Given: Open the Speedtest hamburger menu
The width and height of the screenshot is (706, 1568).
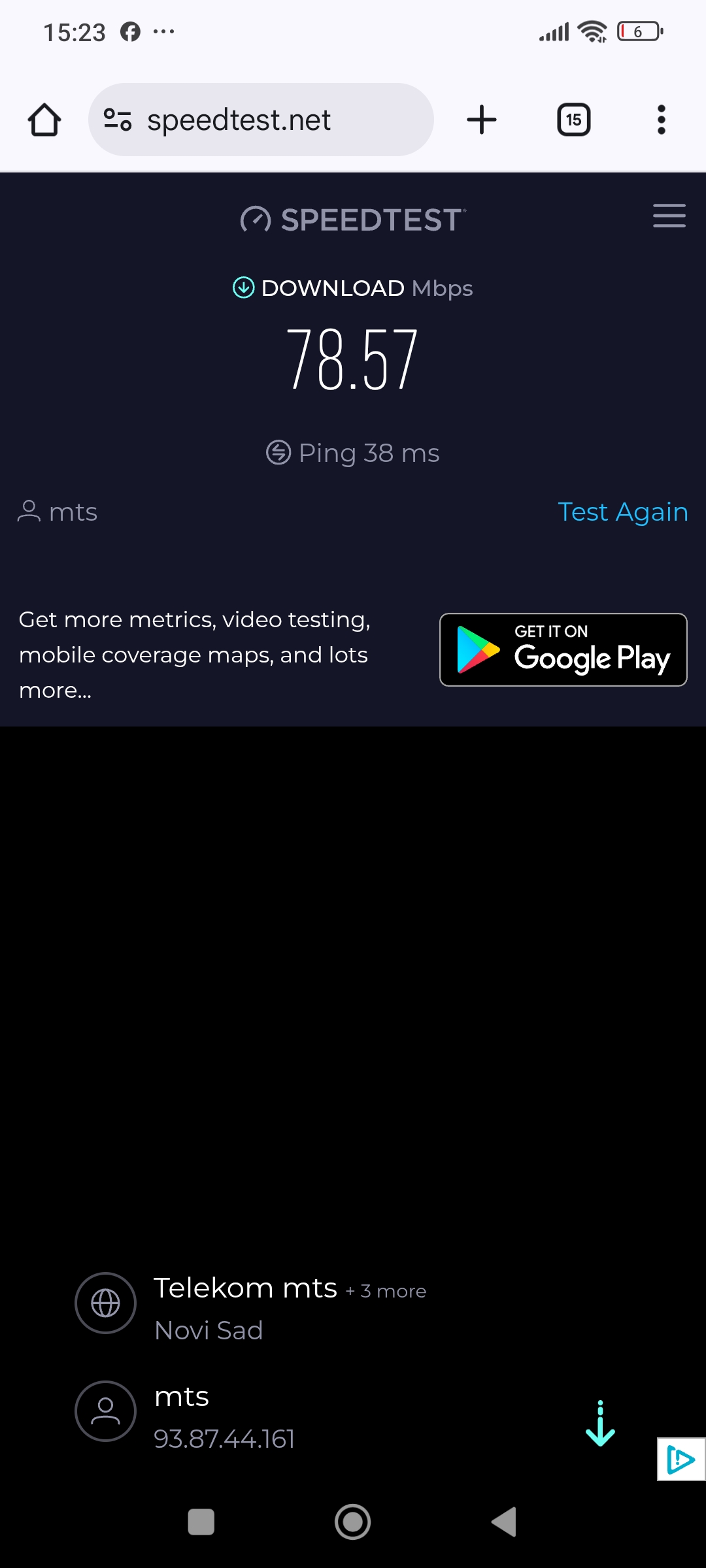Looking at the screenshot, I should (669, 216).
